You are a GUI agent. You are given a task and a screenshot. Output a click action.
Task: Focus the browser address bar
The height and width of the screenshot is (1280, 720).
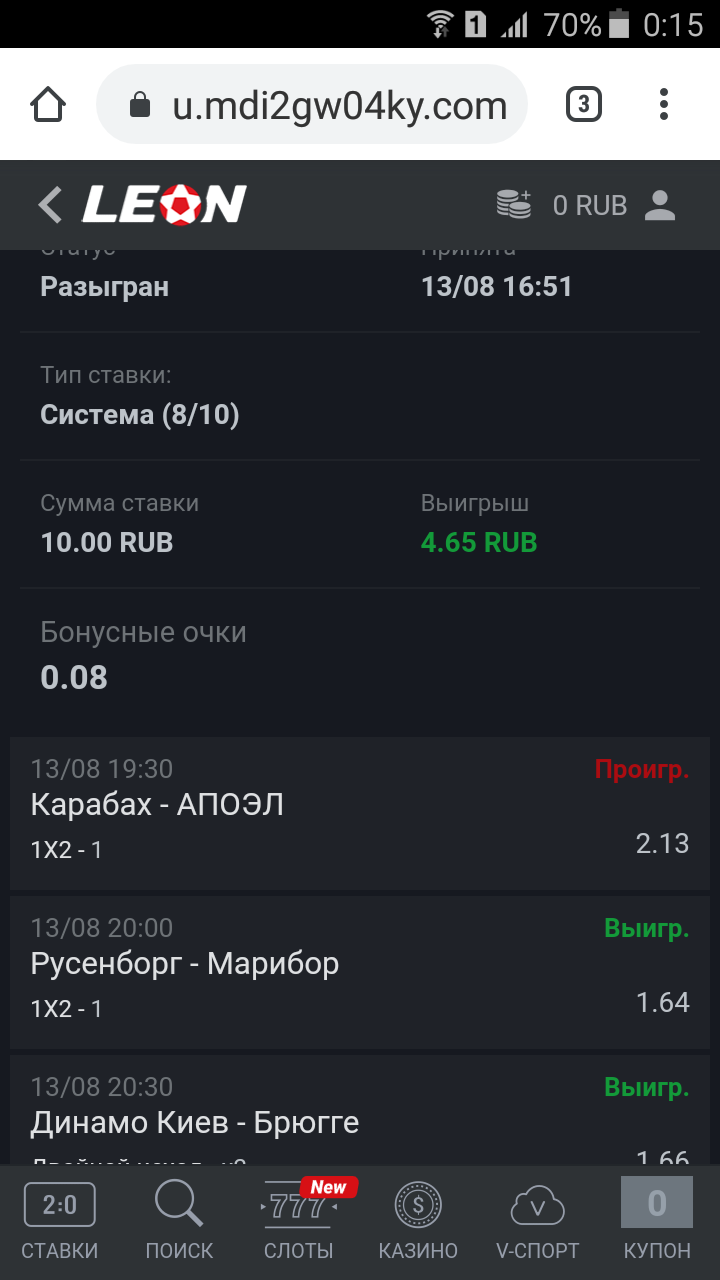point(312,105)
